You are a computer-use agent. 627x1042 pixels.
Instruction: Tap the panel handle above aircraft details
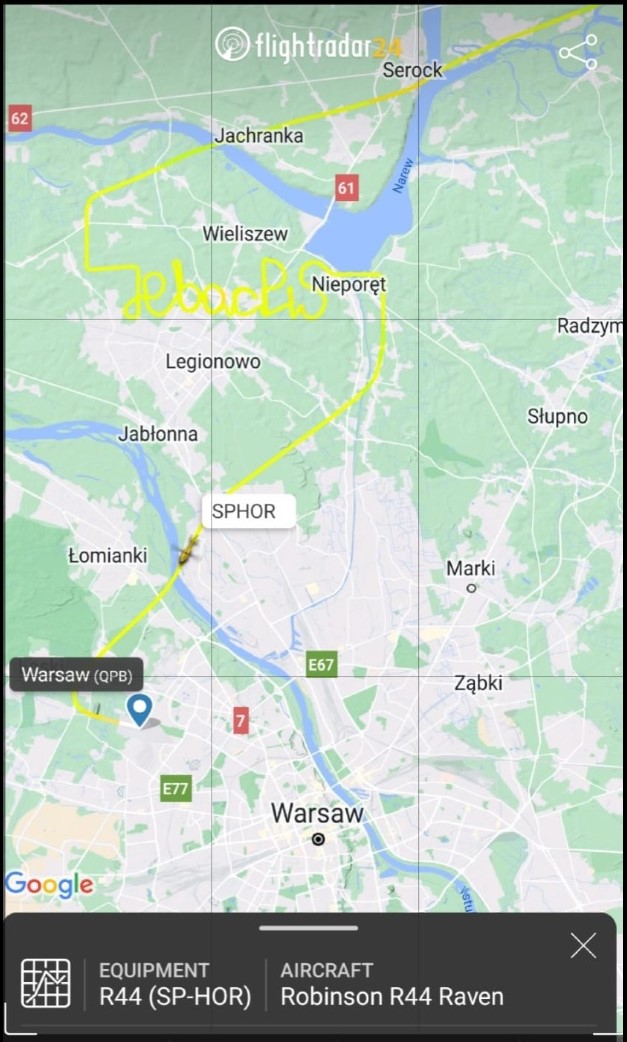308,928
